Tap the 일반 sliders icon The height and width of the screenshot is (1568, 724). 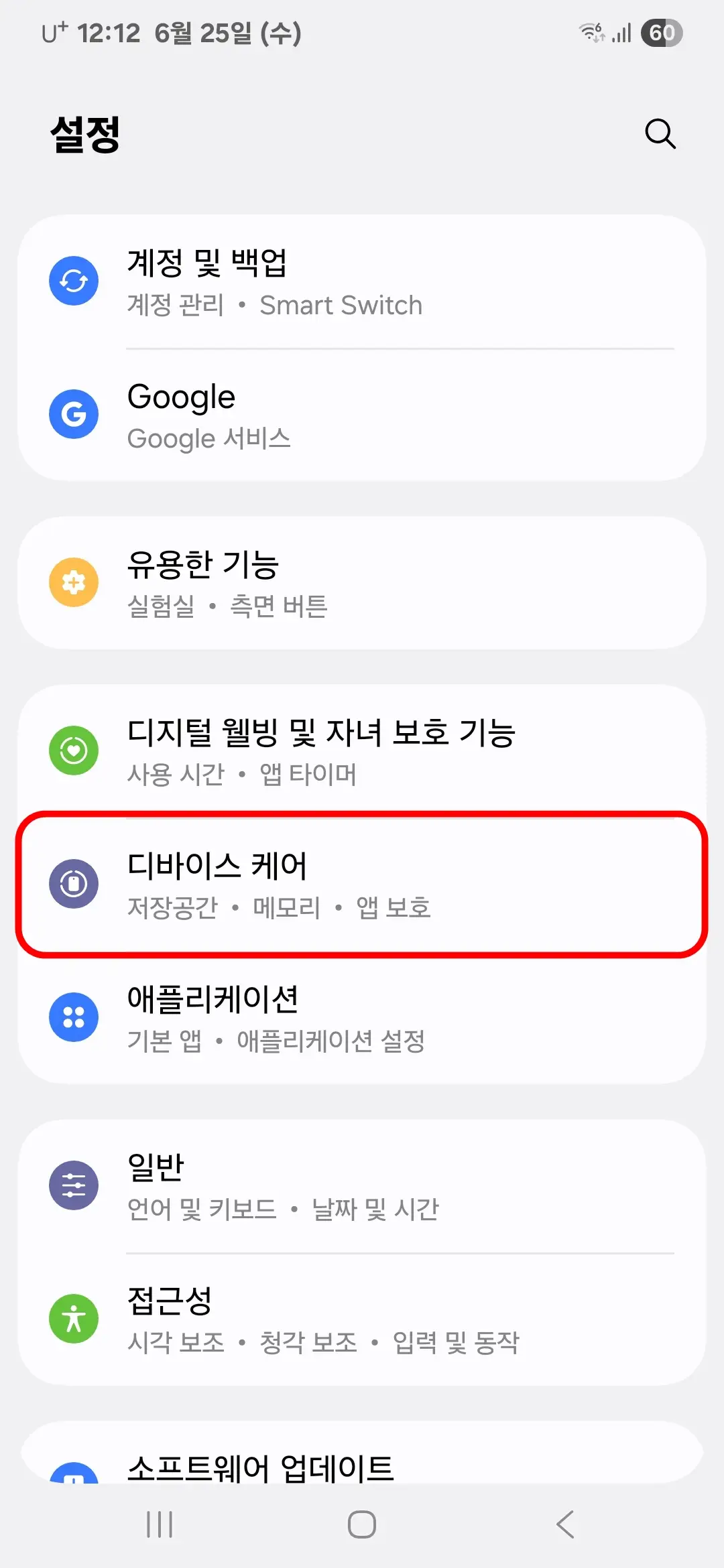[74, 1184]
